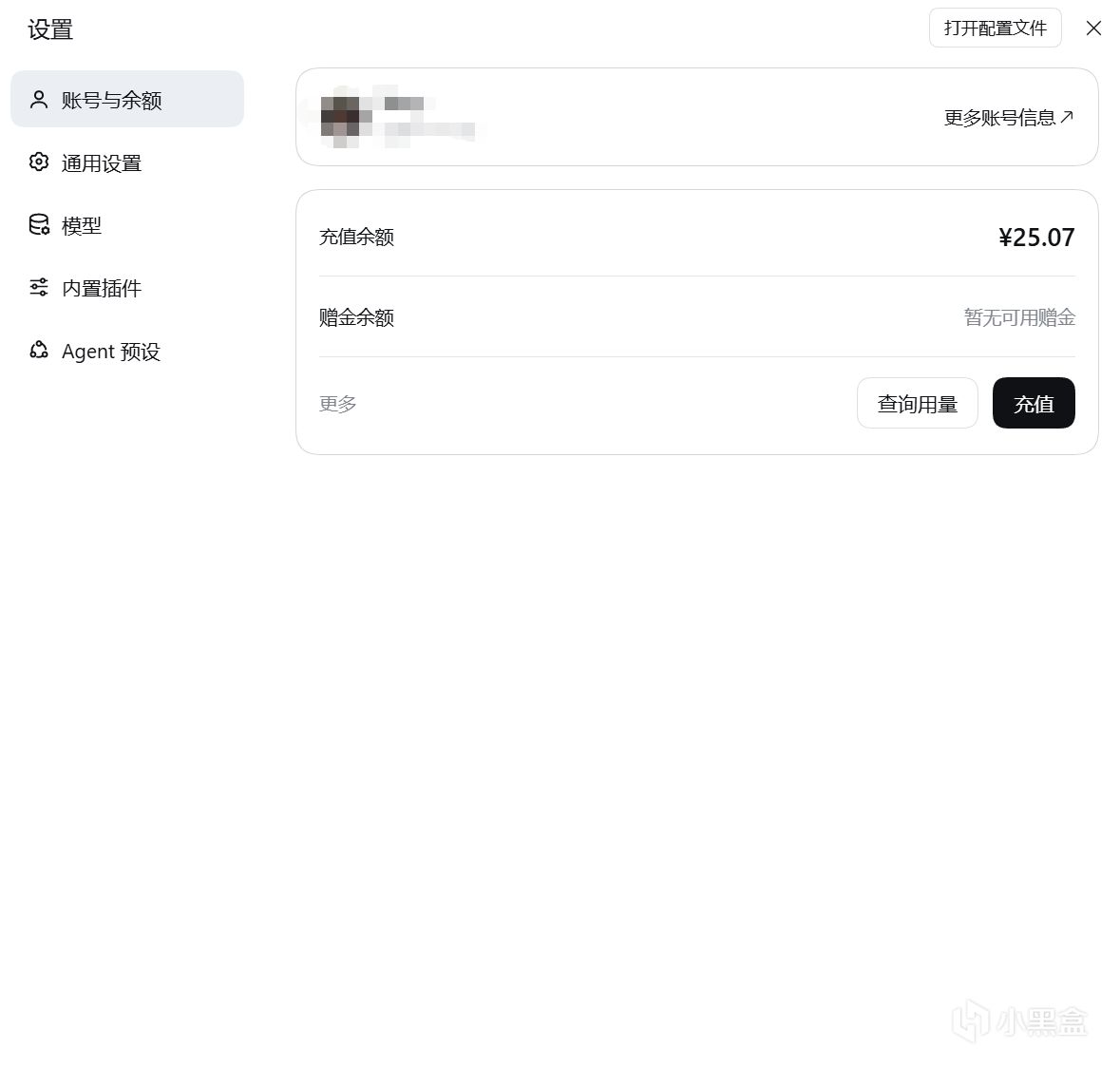This screenshot has height=1068, width=1120.
Task: Close the settings panel
Action: click(1092, 28)
